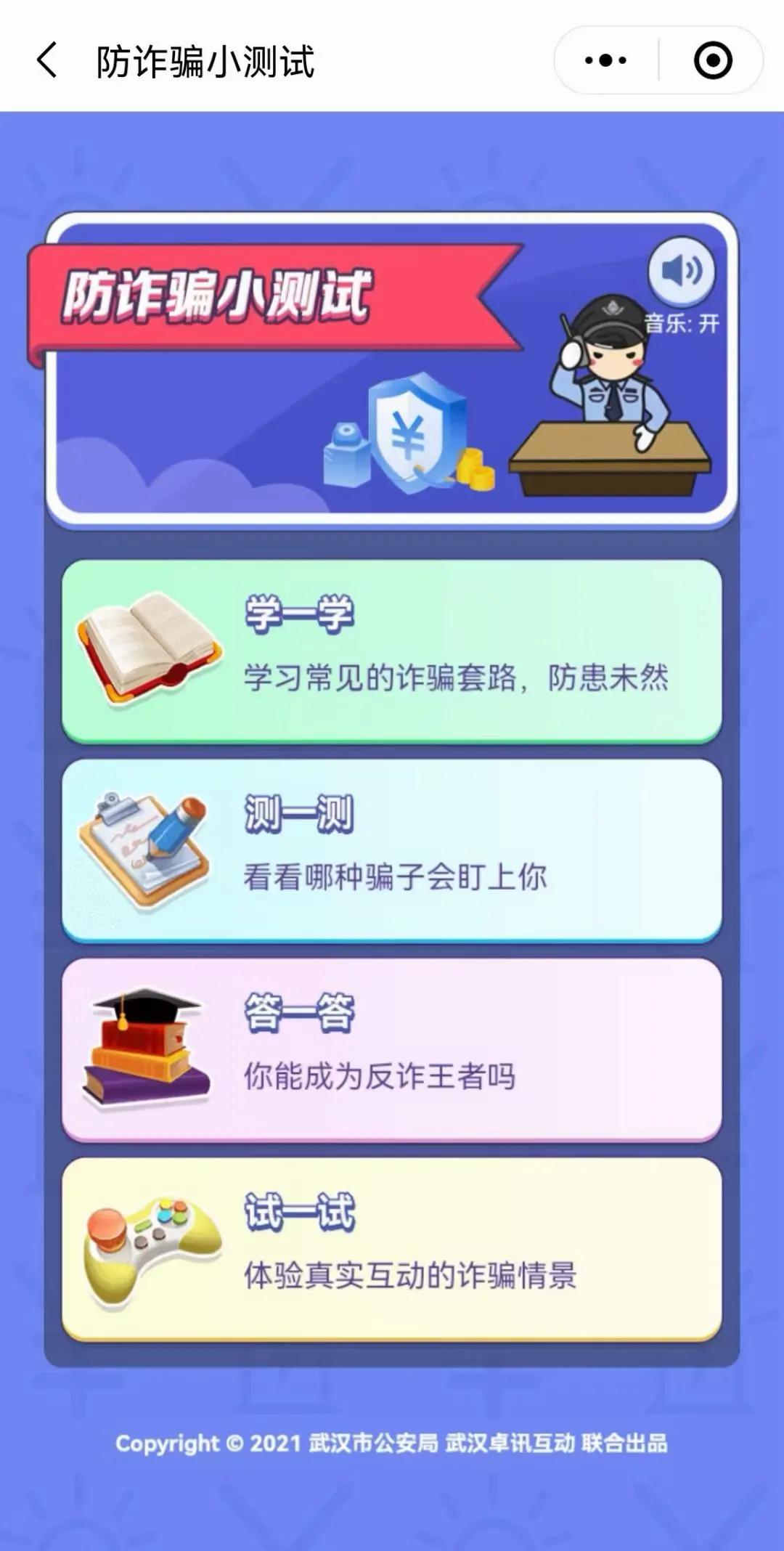Open the 答一答 challenge
This screenshot has width=784, height=1551.
[392, 1049]
